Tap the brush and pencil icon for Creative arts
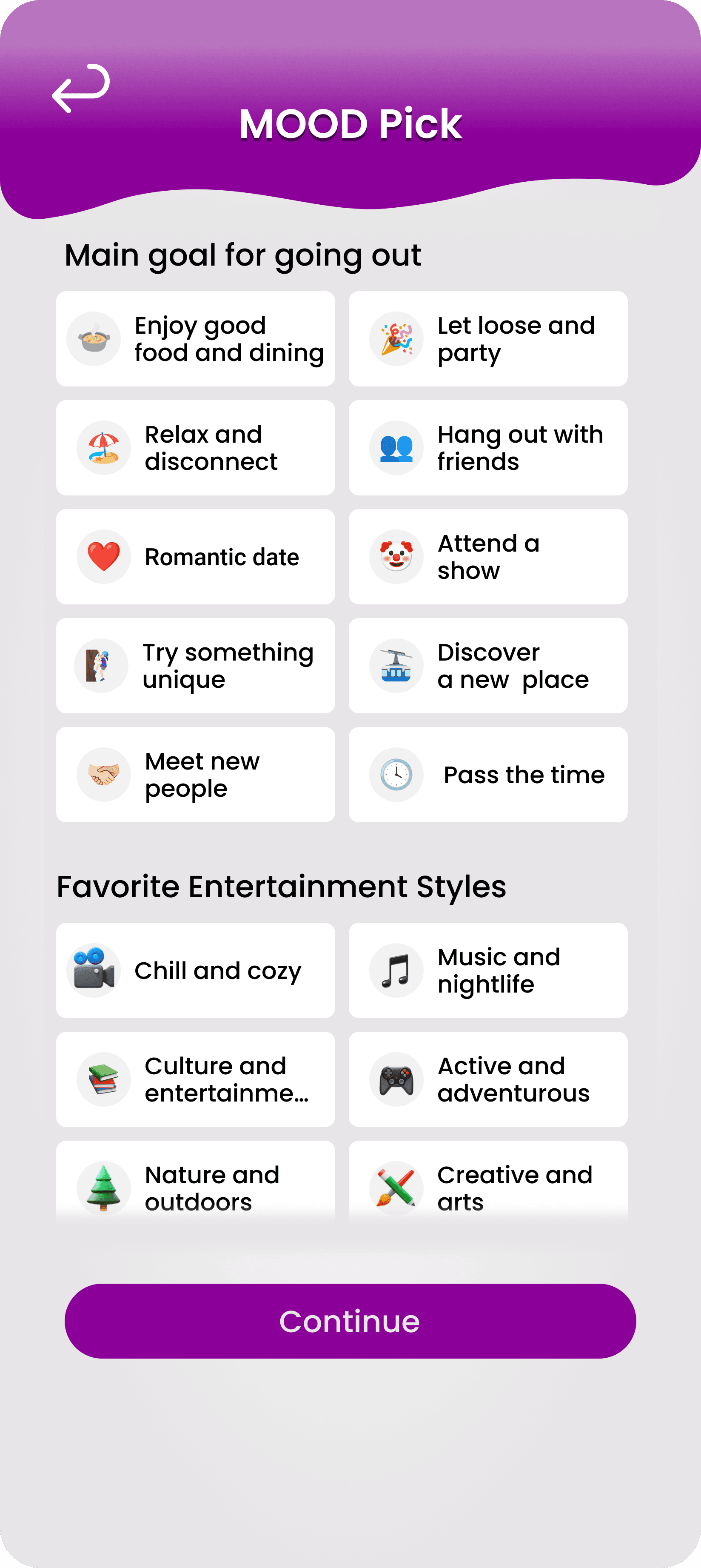The height and width of the screenshot is (1568, 701). (396, 1187)
